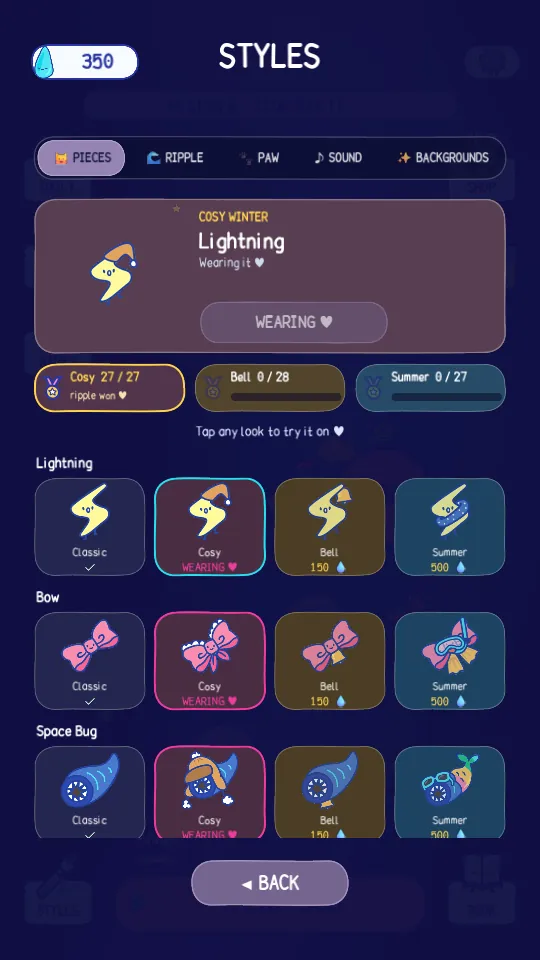
Task: Try on the Summer Lightning look
Action: tap(450, 527)
